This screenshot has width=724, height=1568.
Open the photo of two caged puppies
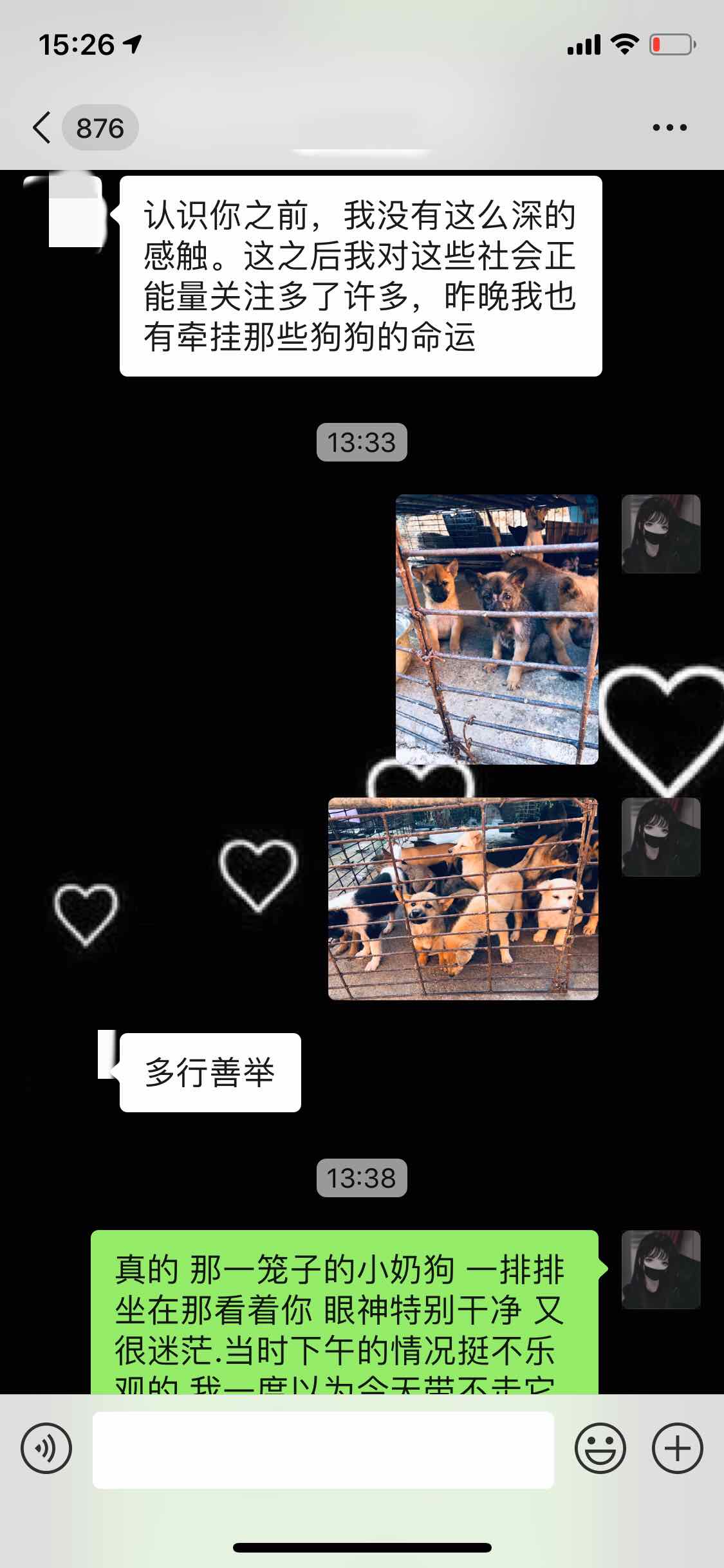click(497, 629)
